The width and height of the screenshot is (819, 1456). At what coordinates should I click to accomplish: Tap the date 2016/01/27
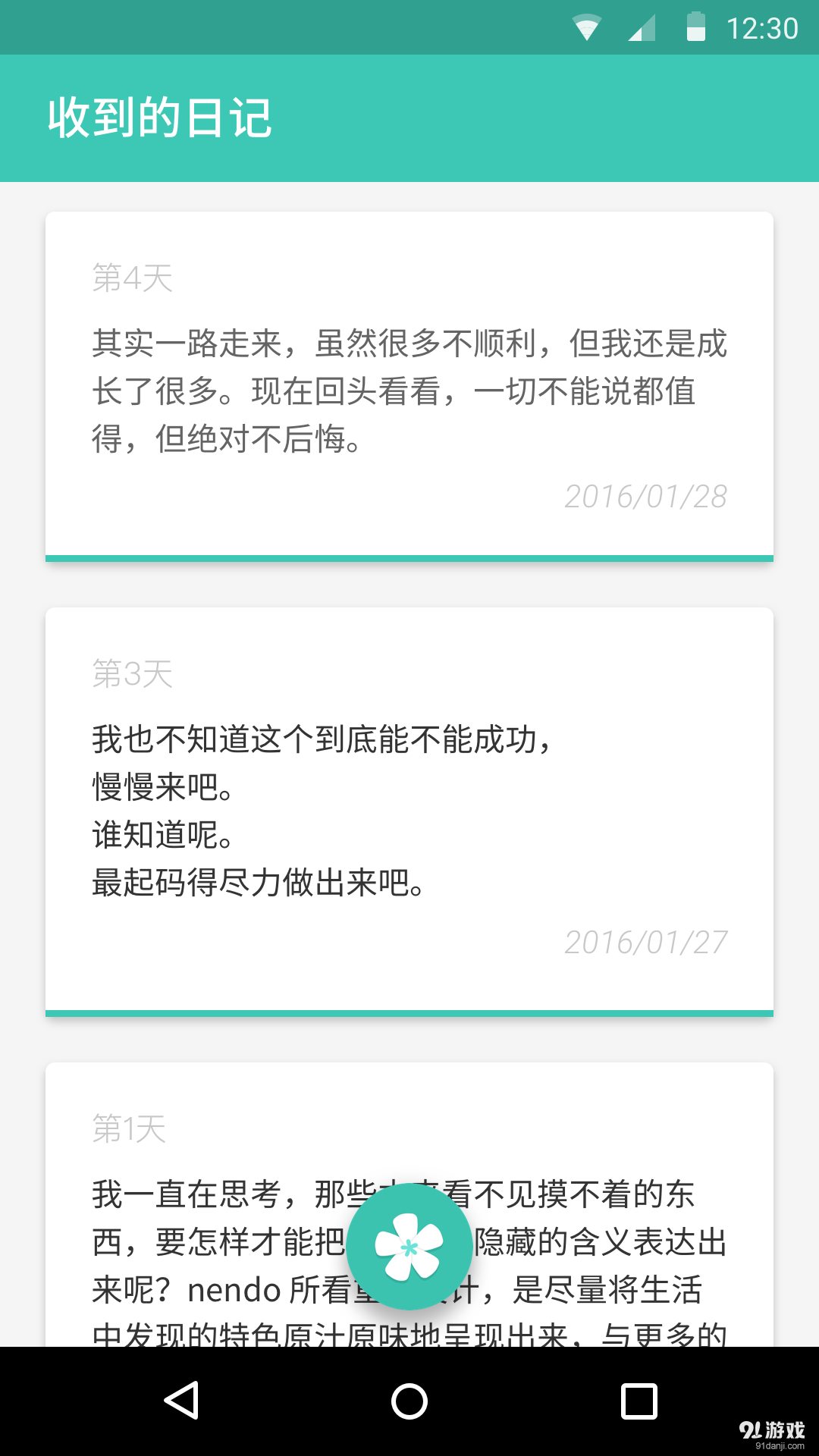645,943
